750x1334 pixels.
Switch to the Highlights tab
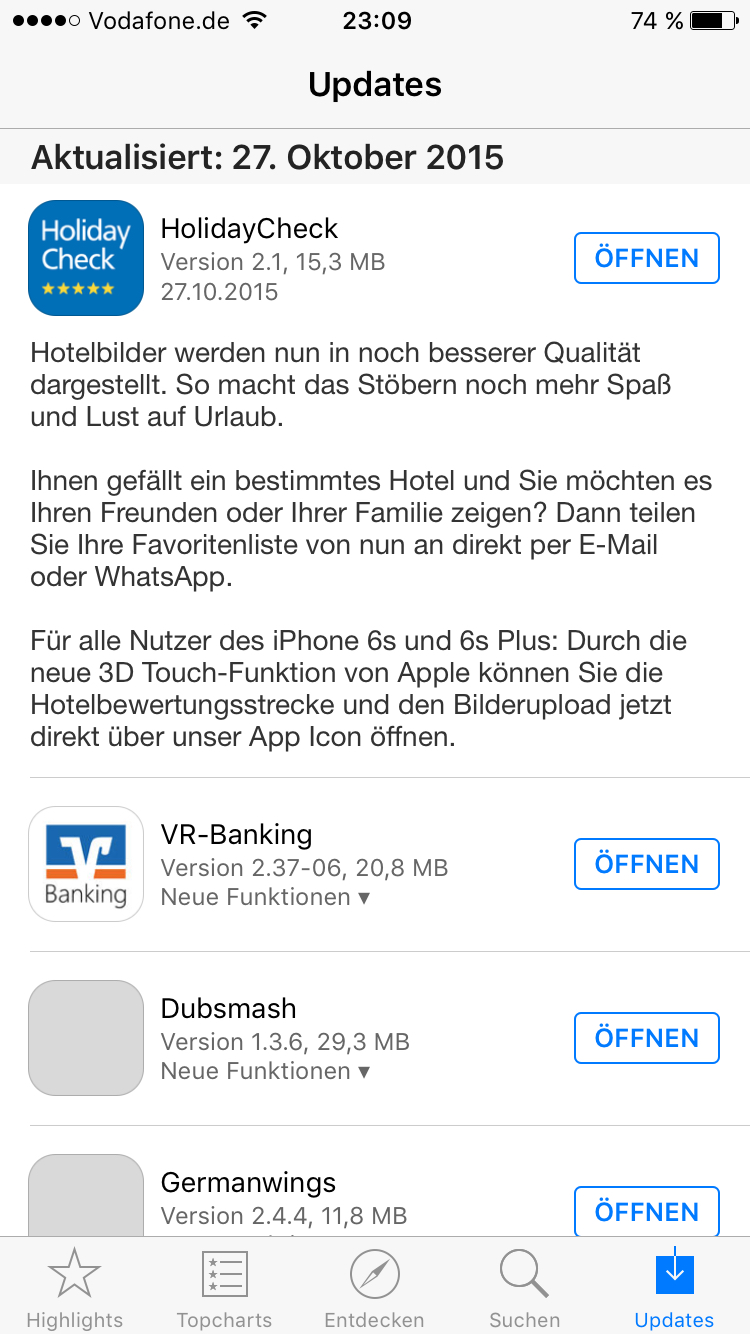click(75, 1287)
